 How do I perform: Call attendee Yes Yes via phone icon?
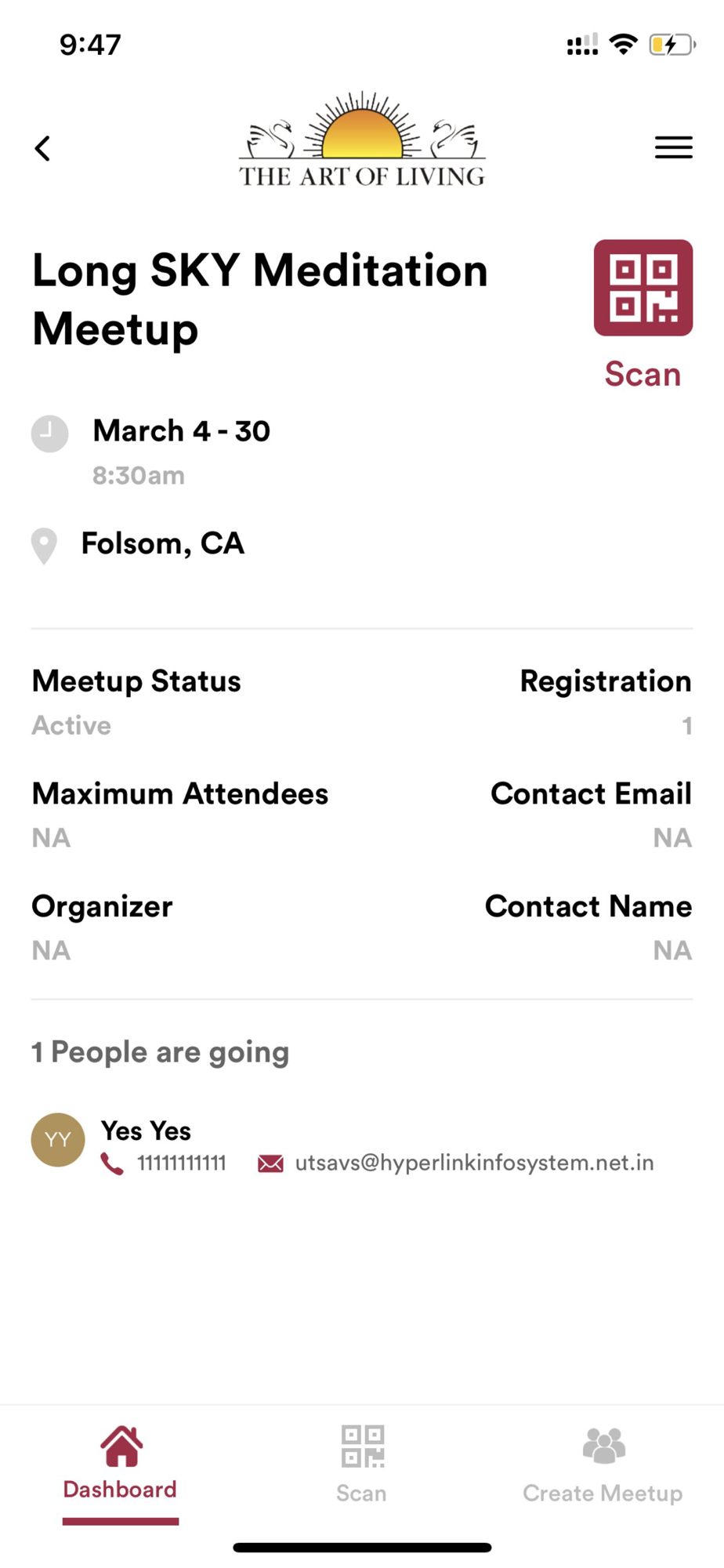(x=112, y=1163)
